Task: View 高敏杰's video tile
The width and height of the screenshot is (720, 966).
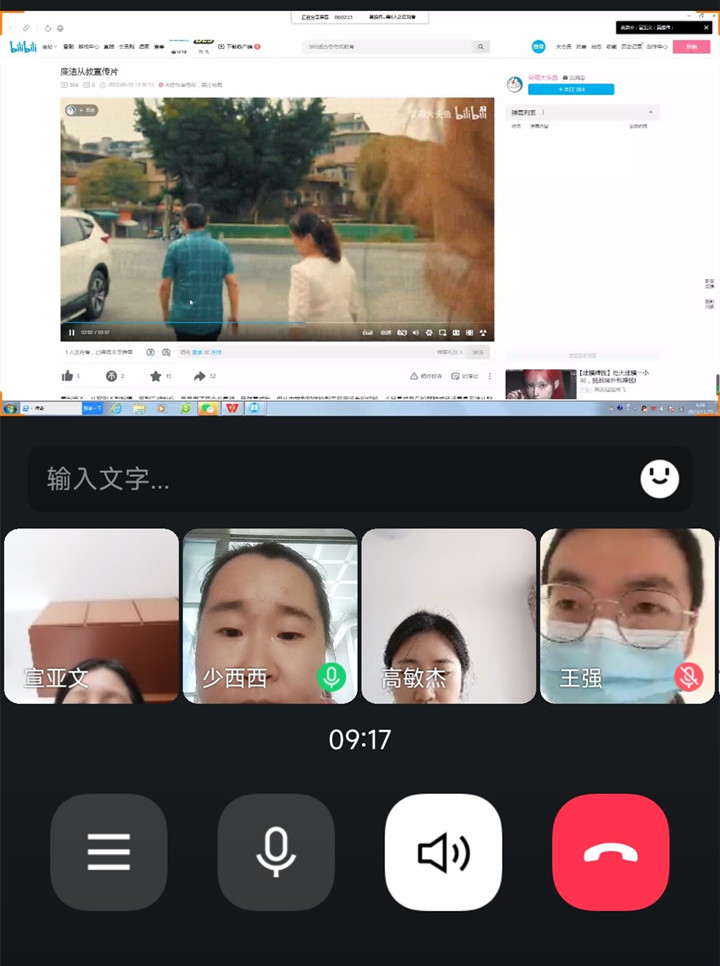Action: point(448,615)
